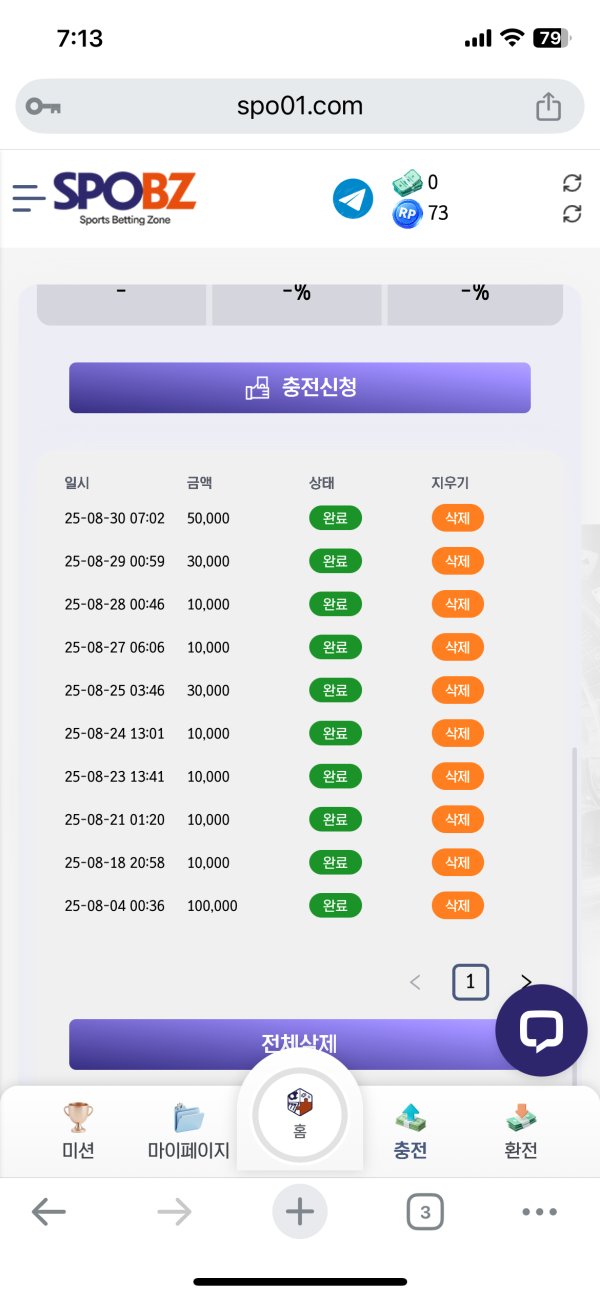
Task: Switch to the 미션 tab
Action: 78,1131
